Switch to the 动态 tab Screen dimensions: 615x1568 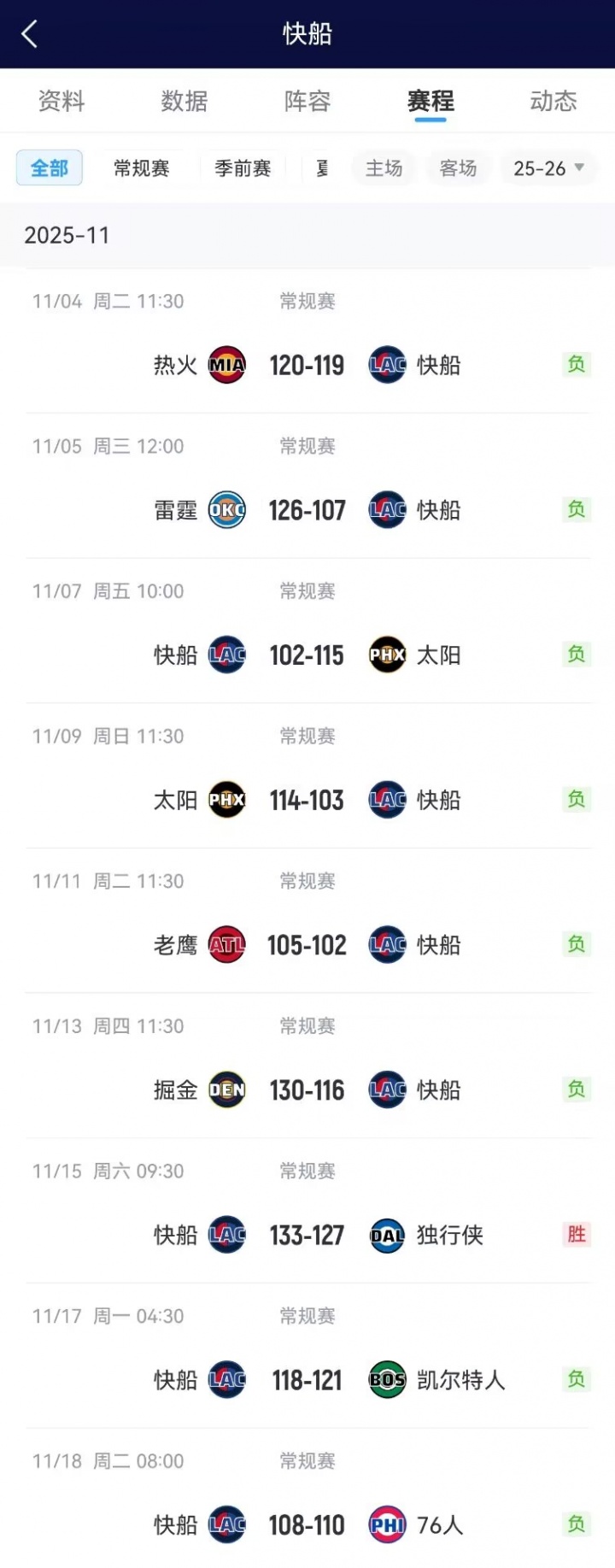click(x=553, y=101)
